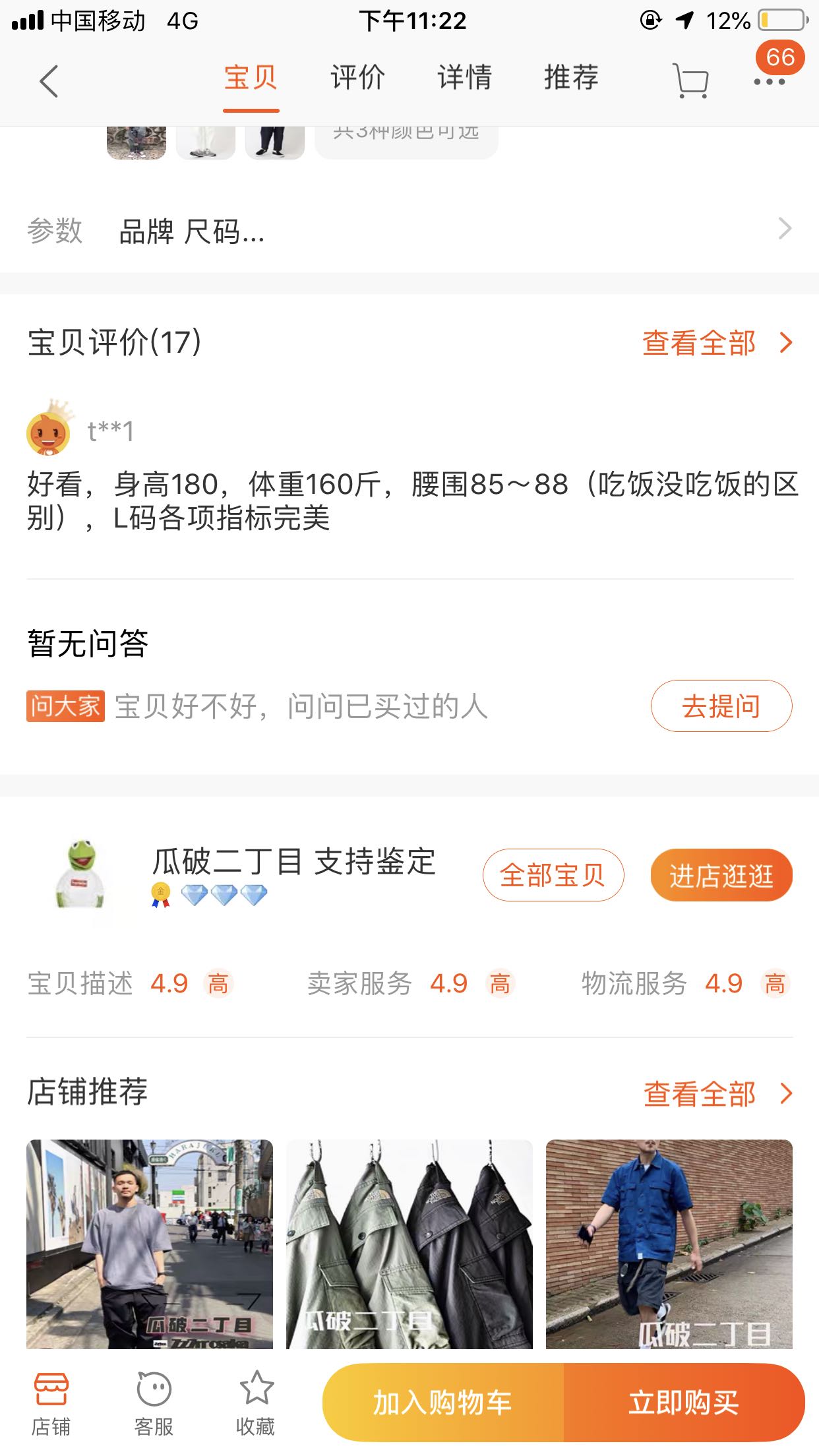Tap 立即购买 to buy now

pyautogui.click(x=683, y=1403)
